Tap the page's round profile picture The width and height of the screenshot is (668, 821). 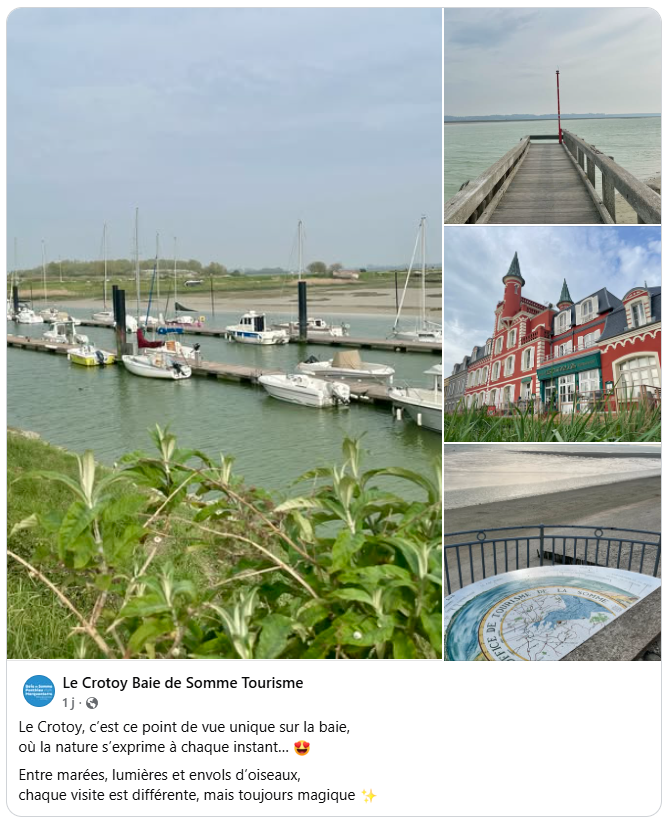(x=39, y=691)
